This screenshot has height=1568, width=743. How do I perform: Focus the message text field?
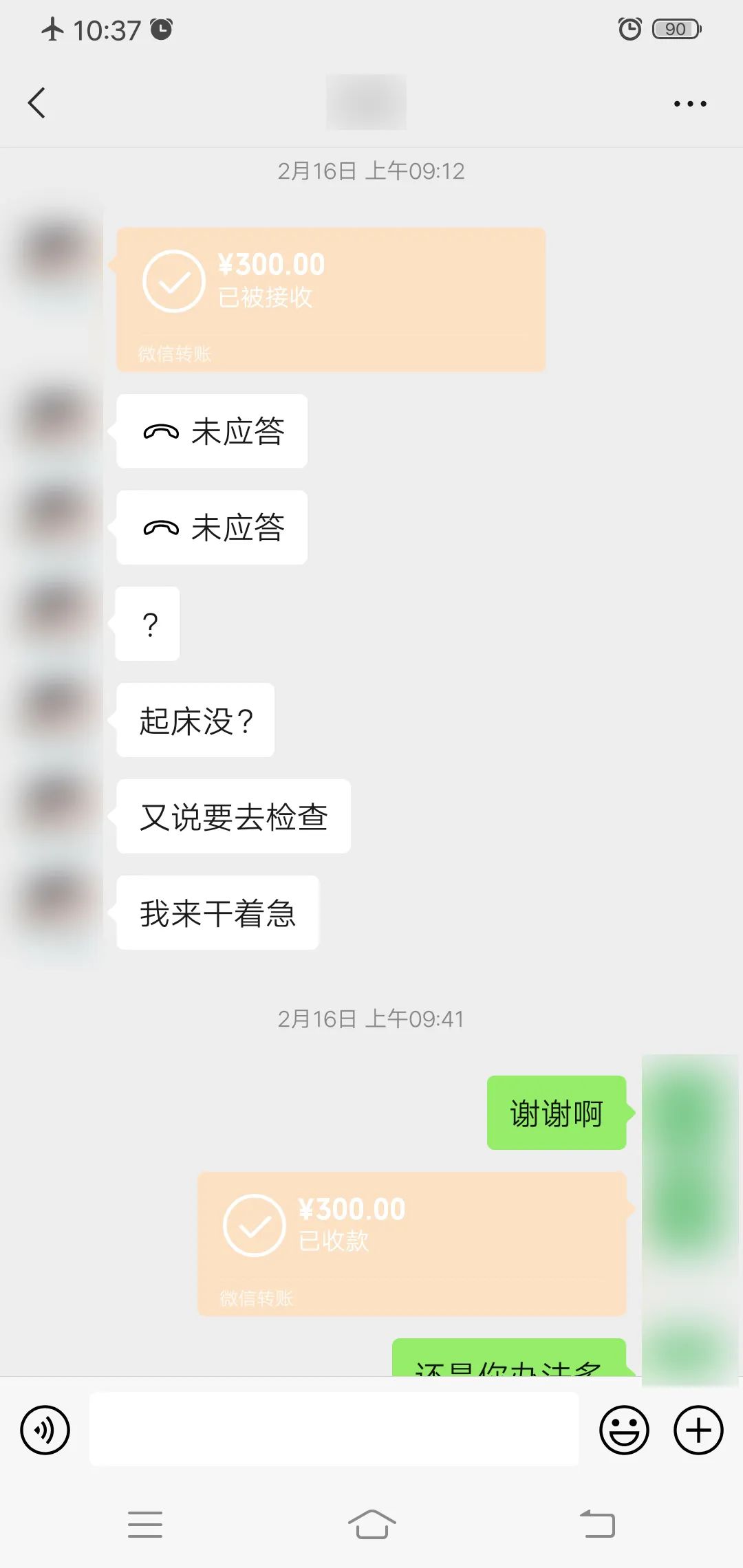334,1429
